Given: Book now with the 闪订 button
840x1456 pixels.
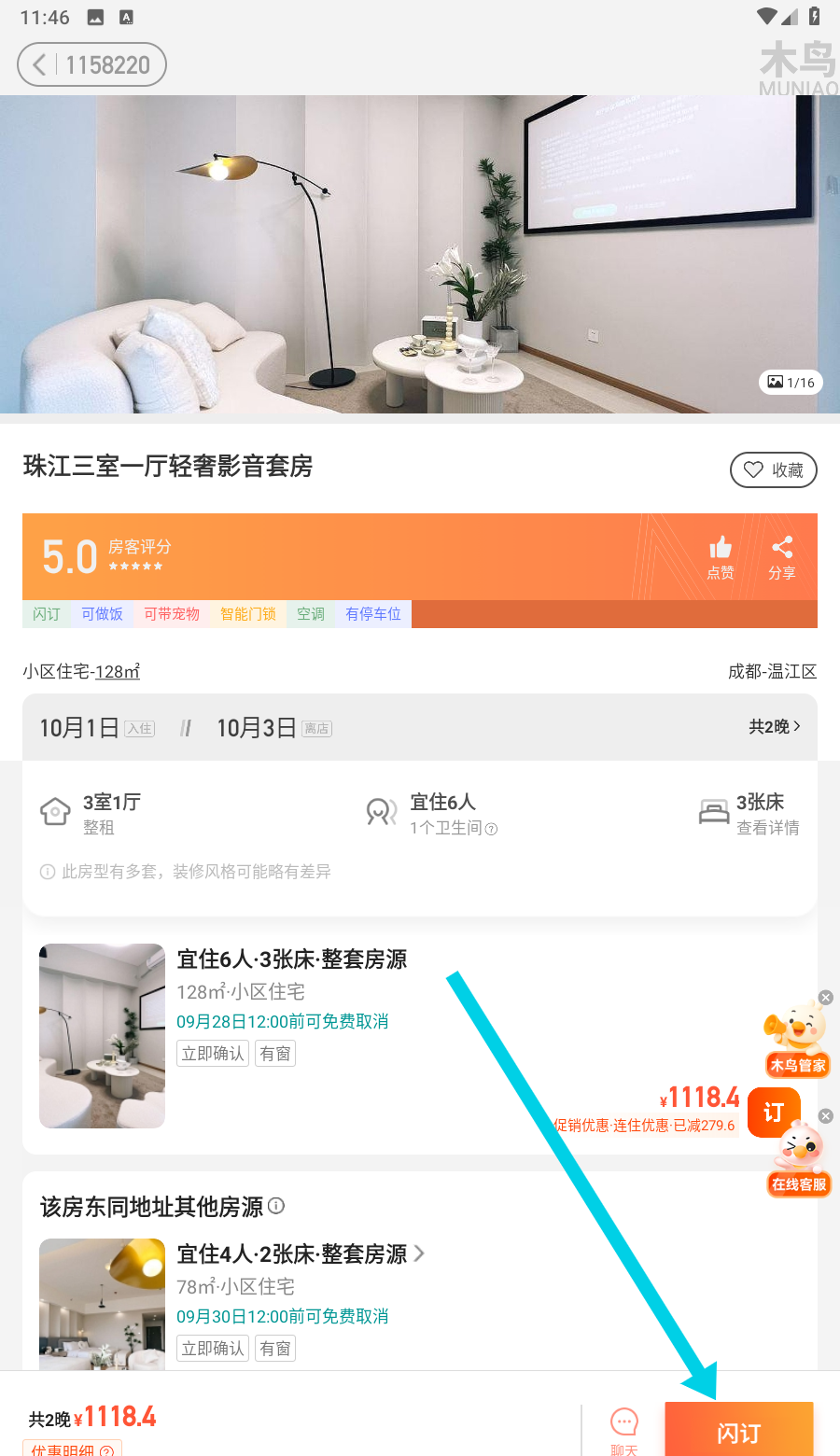Looking at the screenshot, I should point(738,1431).
